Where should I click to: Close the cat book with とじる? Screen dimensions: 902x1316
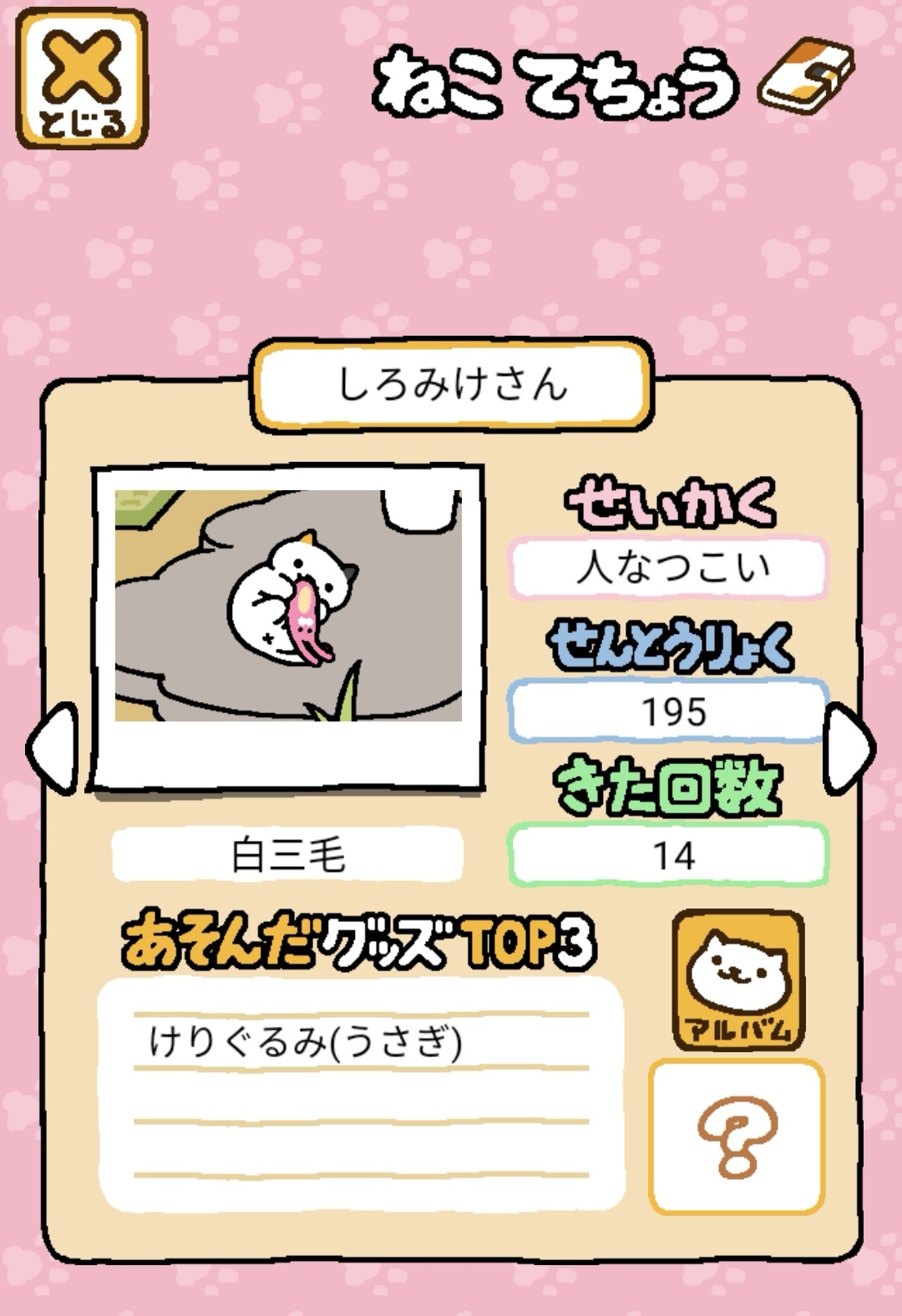[x=82, y=80]
